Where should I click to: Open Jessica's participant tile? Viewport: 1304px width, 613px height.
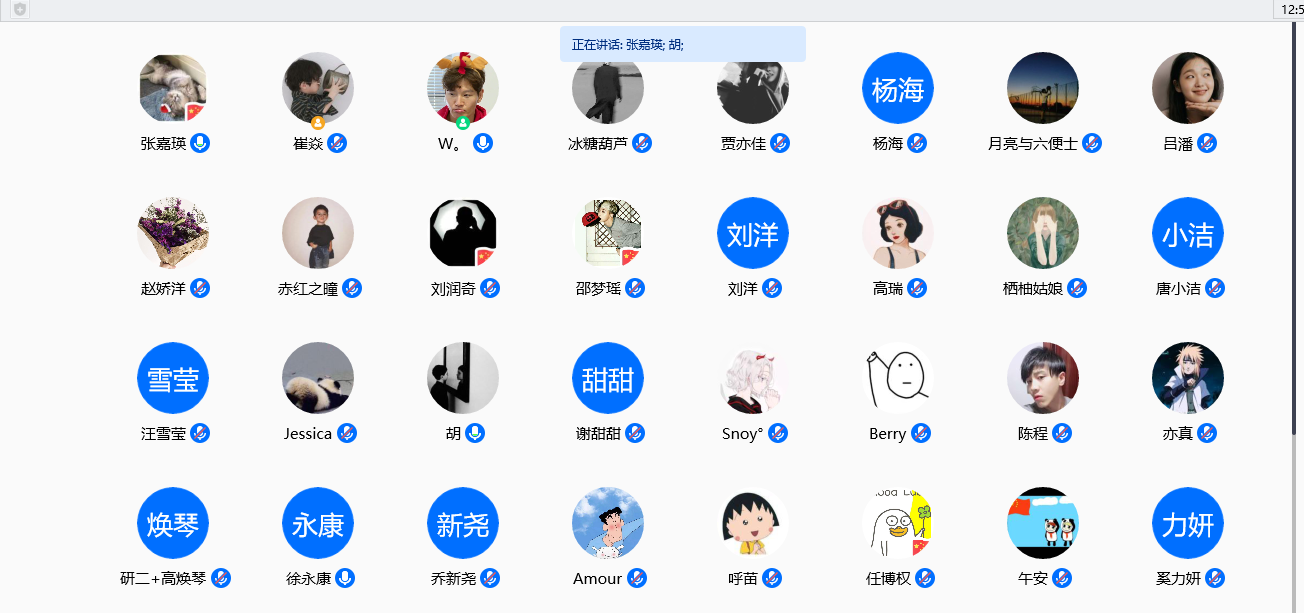pyautogui.click(x=318, y=378)
